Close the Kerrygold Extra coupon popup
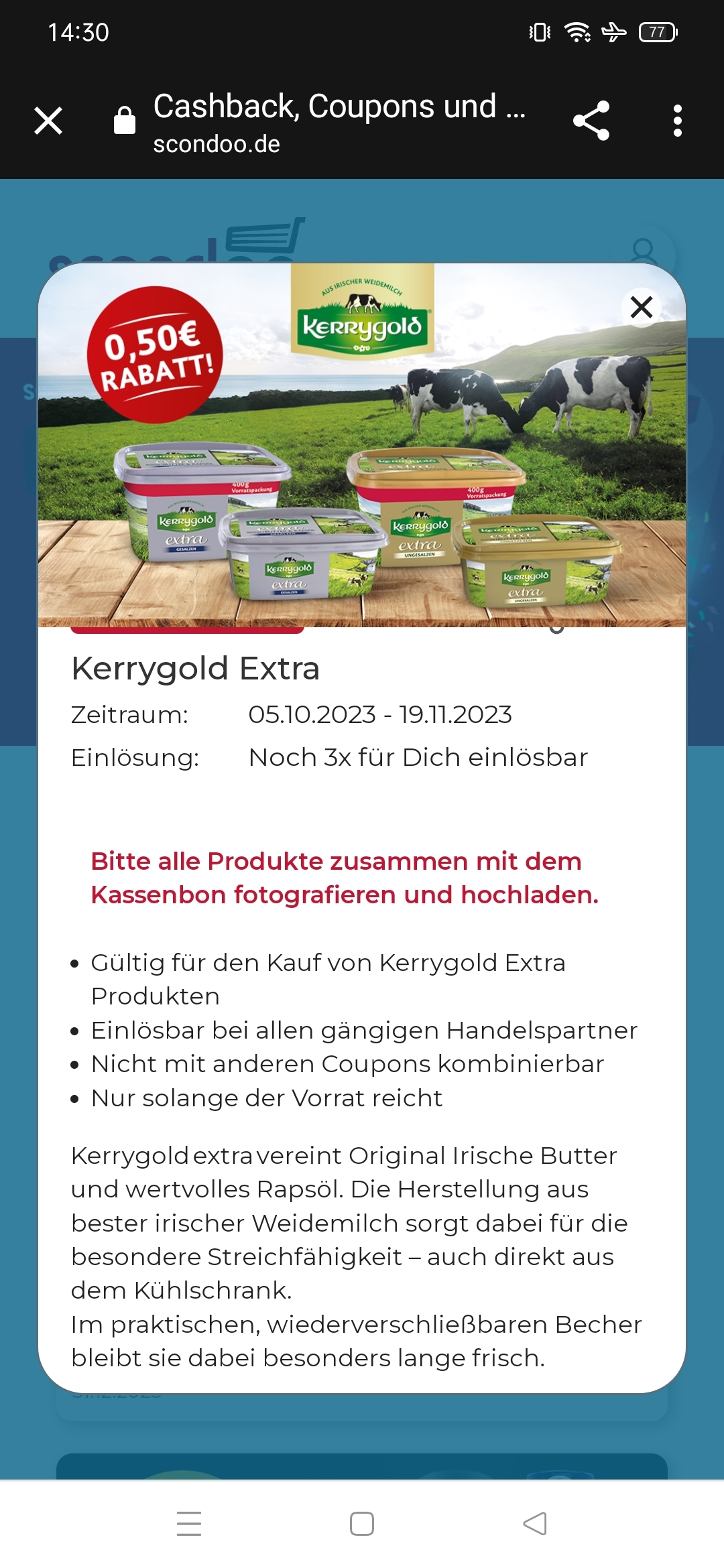Viewport: 724px width, 1568px height. coord(641,308)
